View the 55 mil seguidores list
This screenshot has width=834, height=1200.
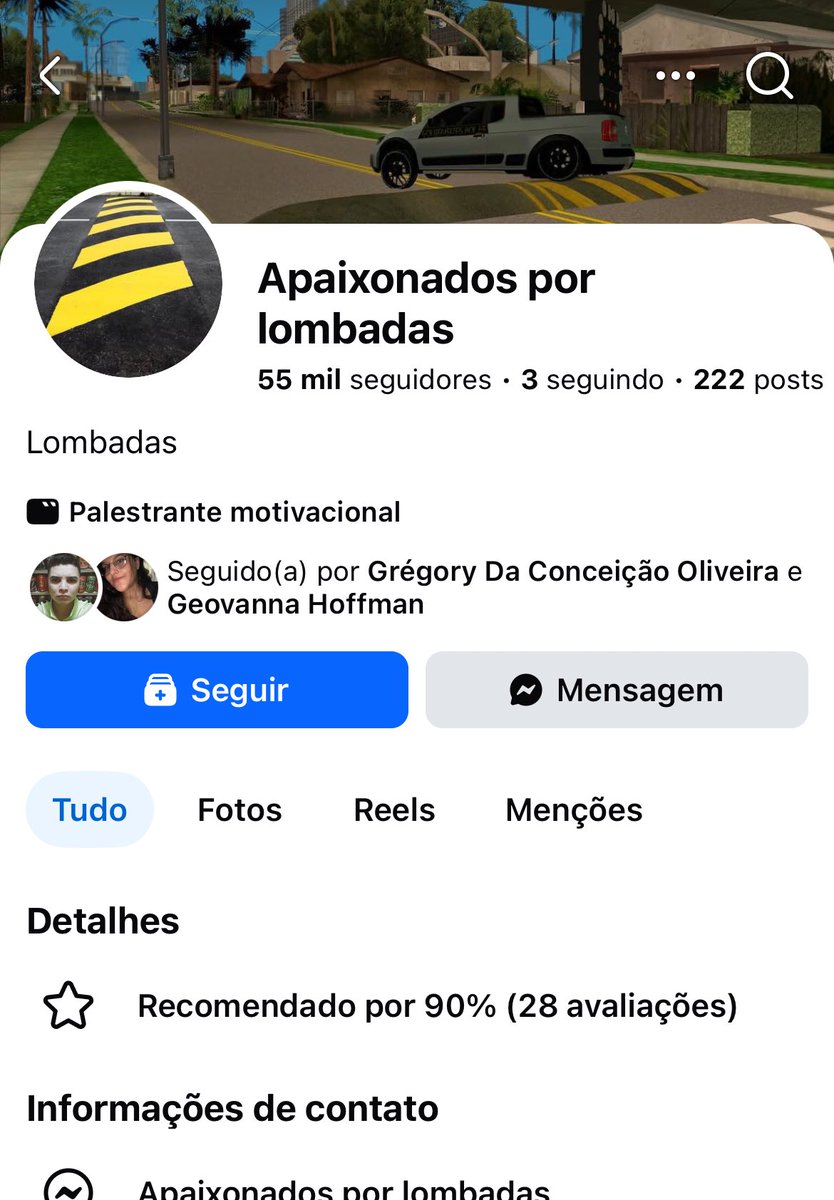click(375, 380)
